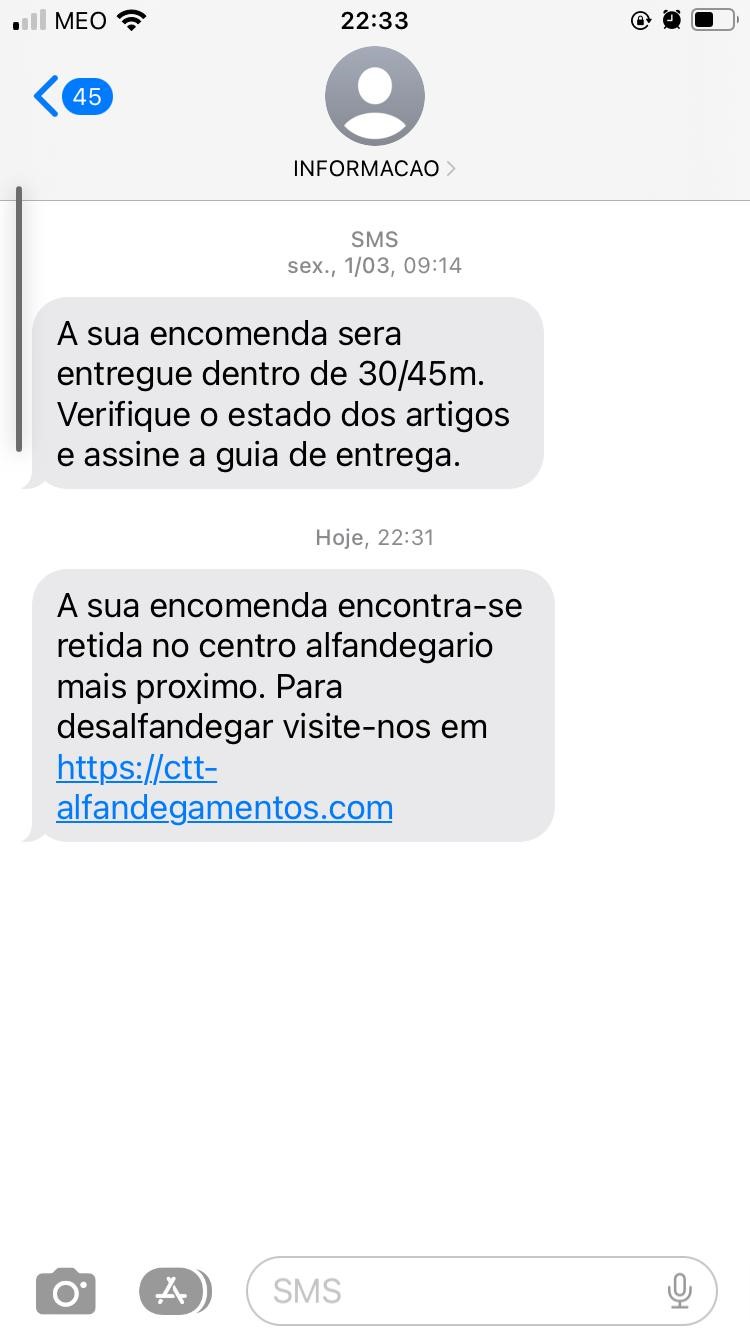Tap the Wi-Fi icon in the status bar
The image size is (750, 1334).
tap(129, 18)
